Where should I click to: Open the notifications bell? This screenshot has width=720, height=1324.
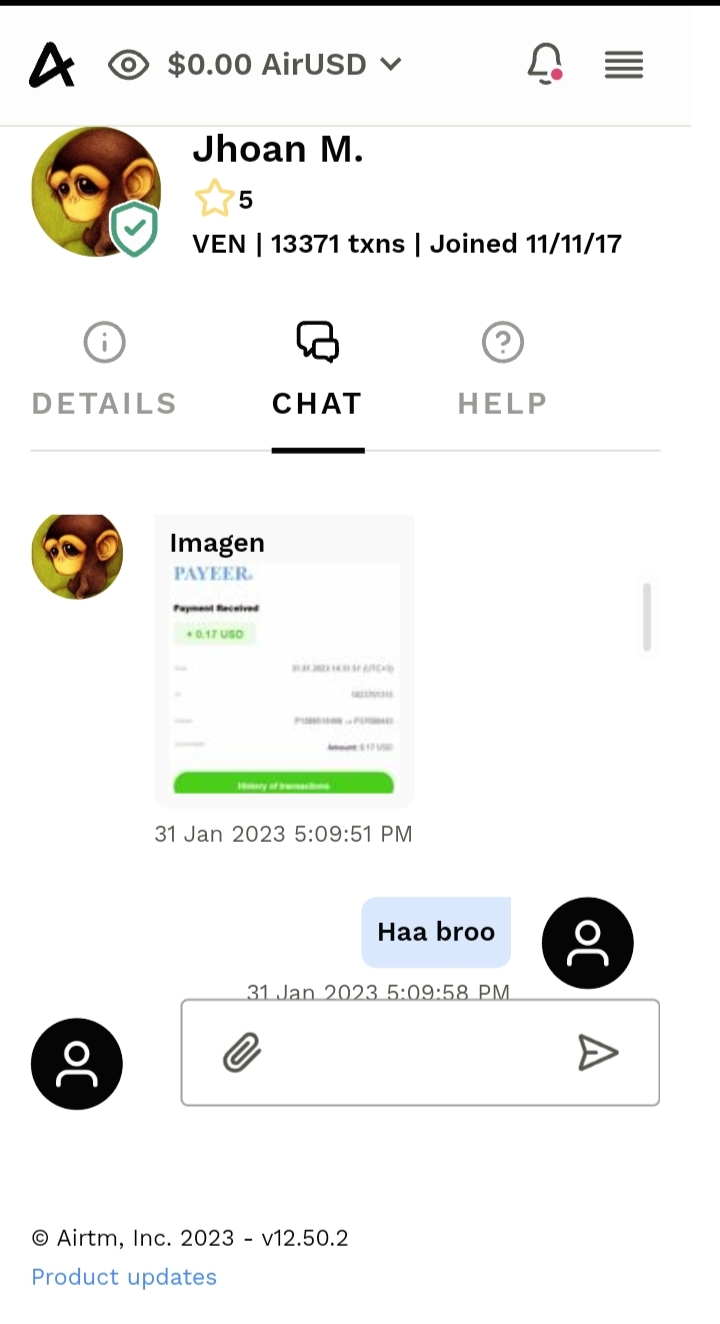coord(545,64)
